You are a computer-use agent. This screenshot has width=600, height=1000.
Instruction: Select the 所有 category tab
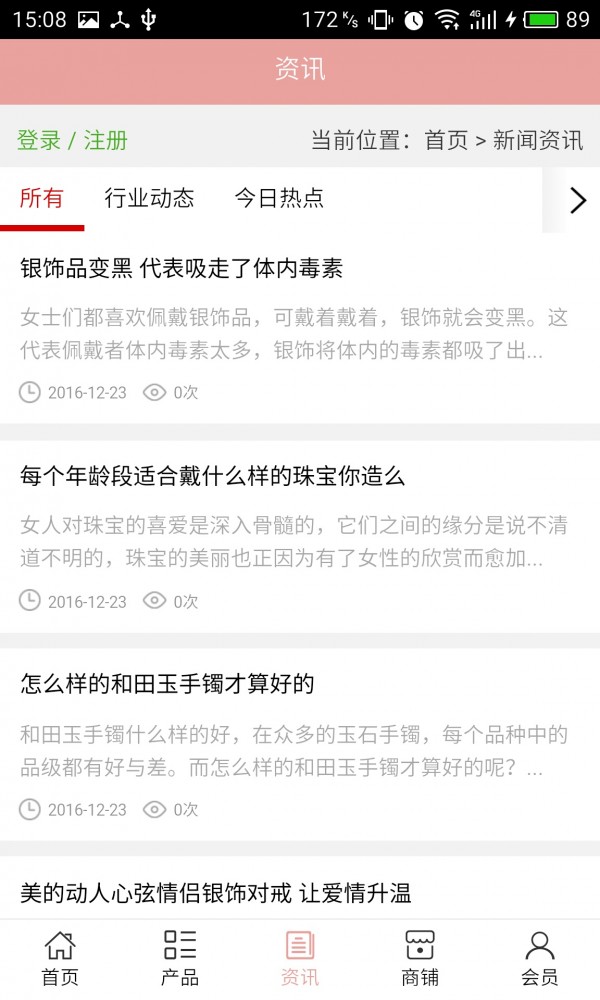pyautogui.click(x=41, y=198)
